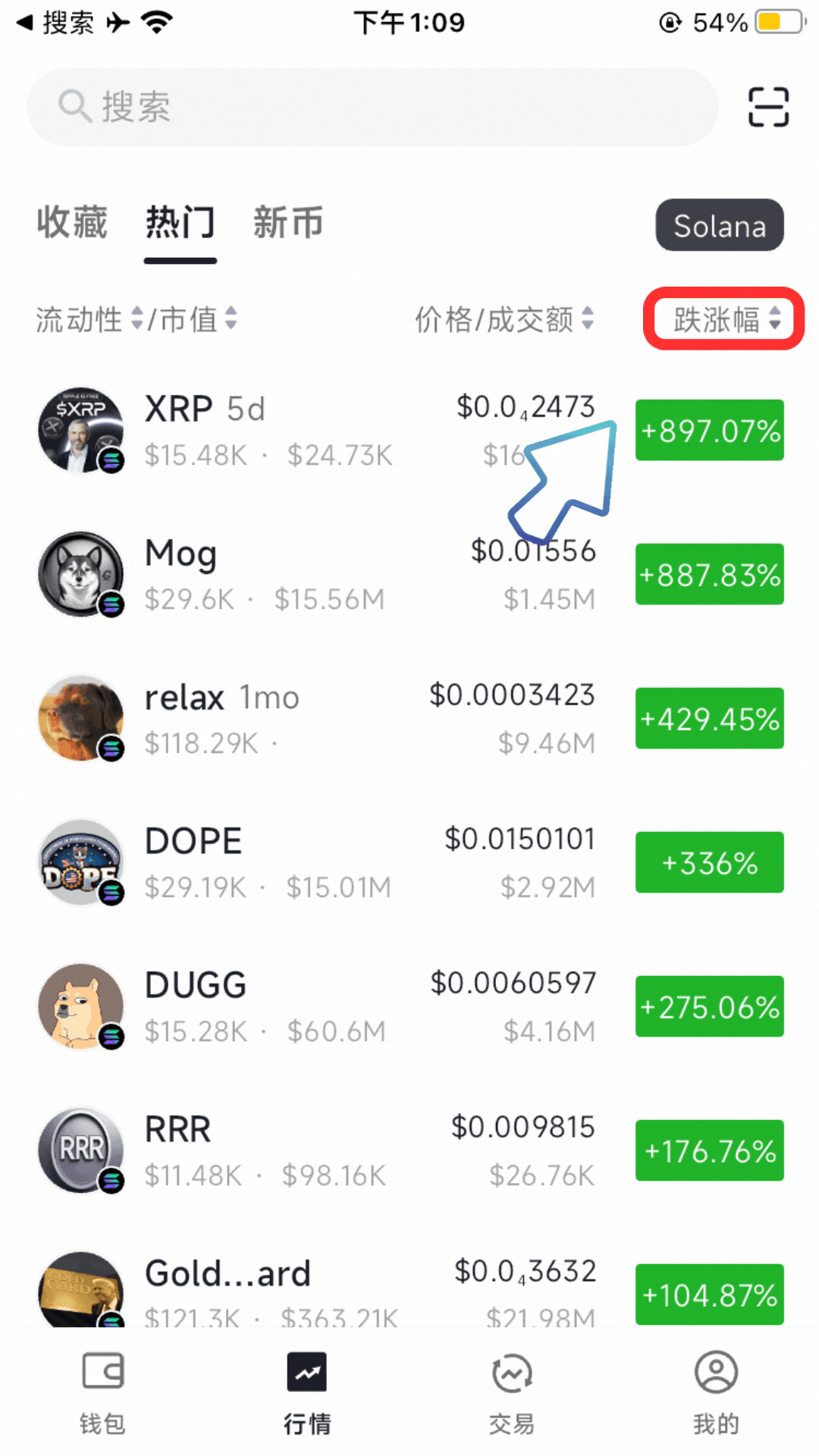This screenshot has width=819, height=1456.
Task: Open the QR scan icon
Action: click(x=768, y=107)
